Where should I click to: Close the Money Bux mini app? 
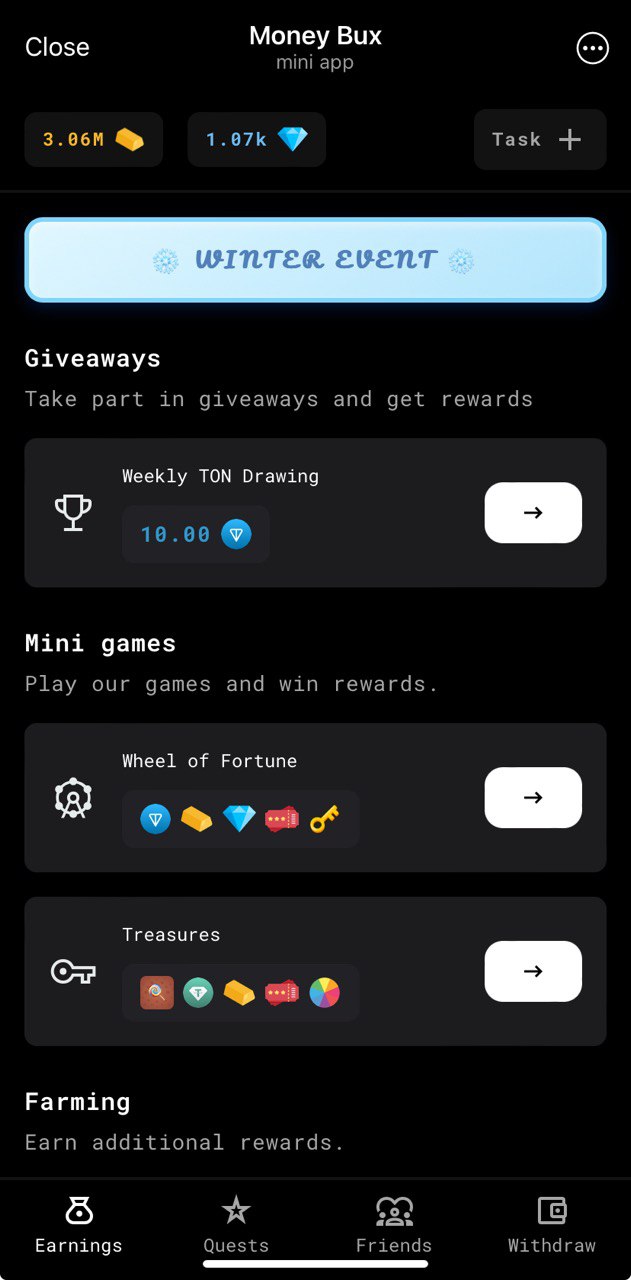pos(57,47)
